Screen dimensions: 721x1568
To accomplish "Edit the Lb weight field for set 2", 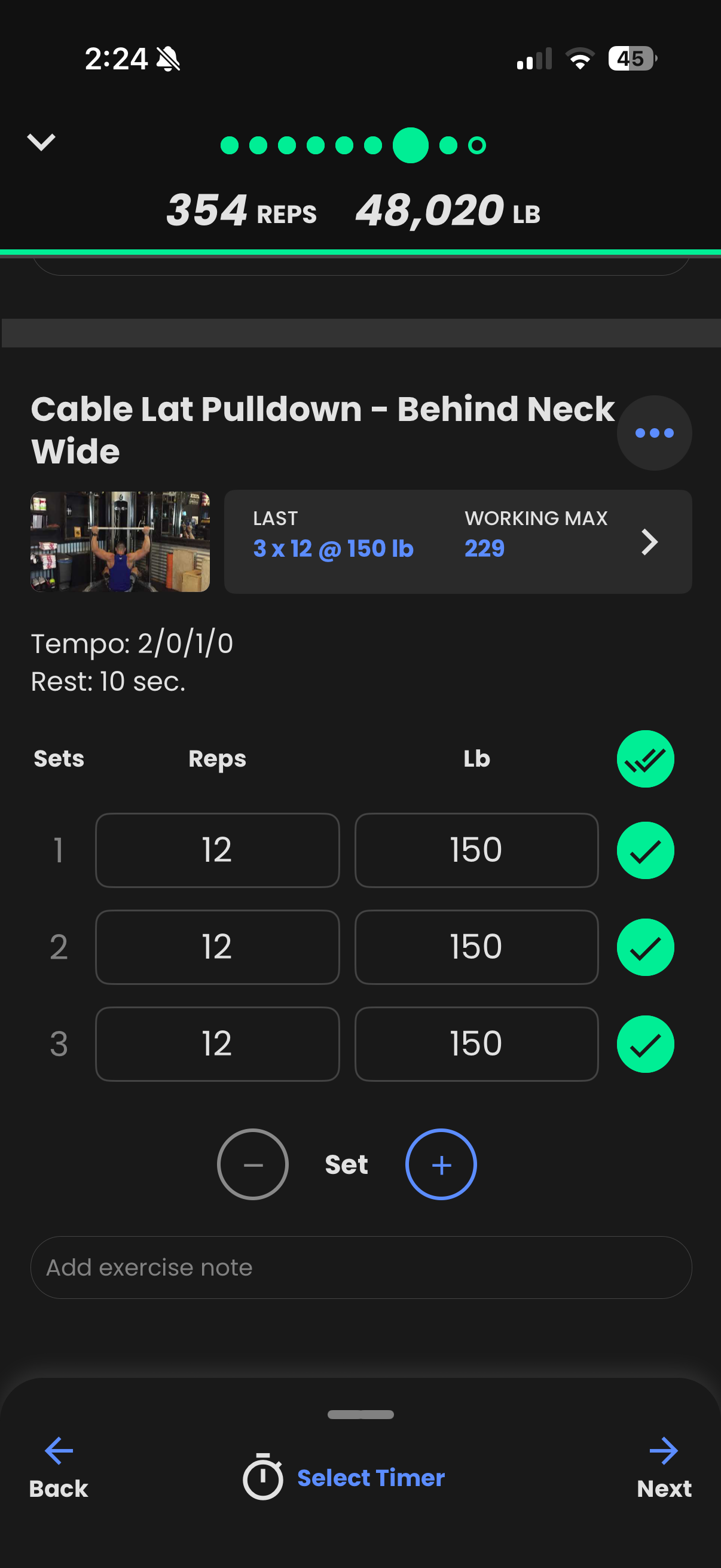I will click(476, 947).
